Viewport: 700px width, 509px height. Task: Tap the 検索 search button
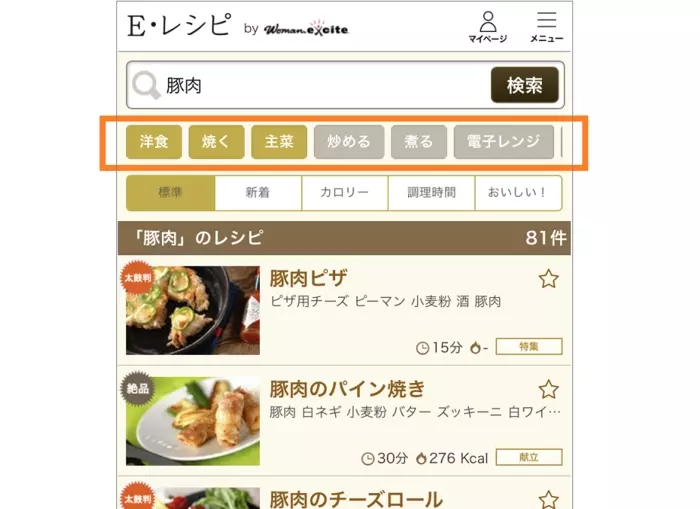[x=524, y=86]
